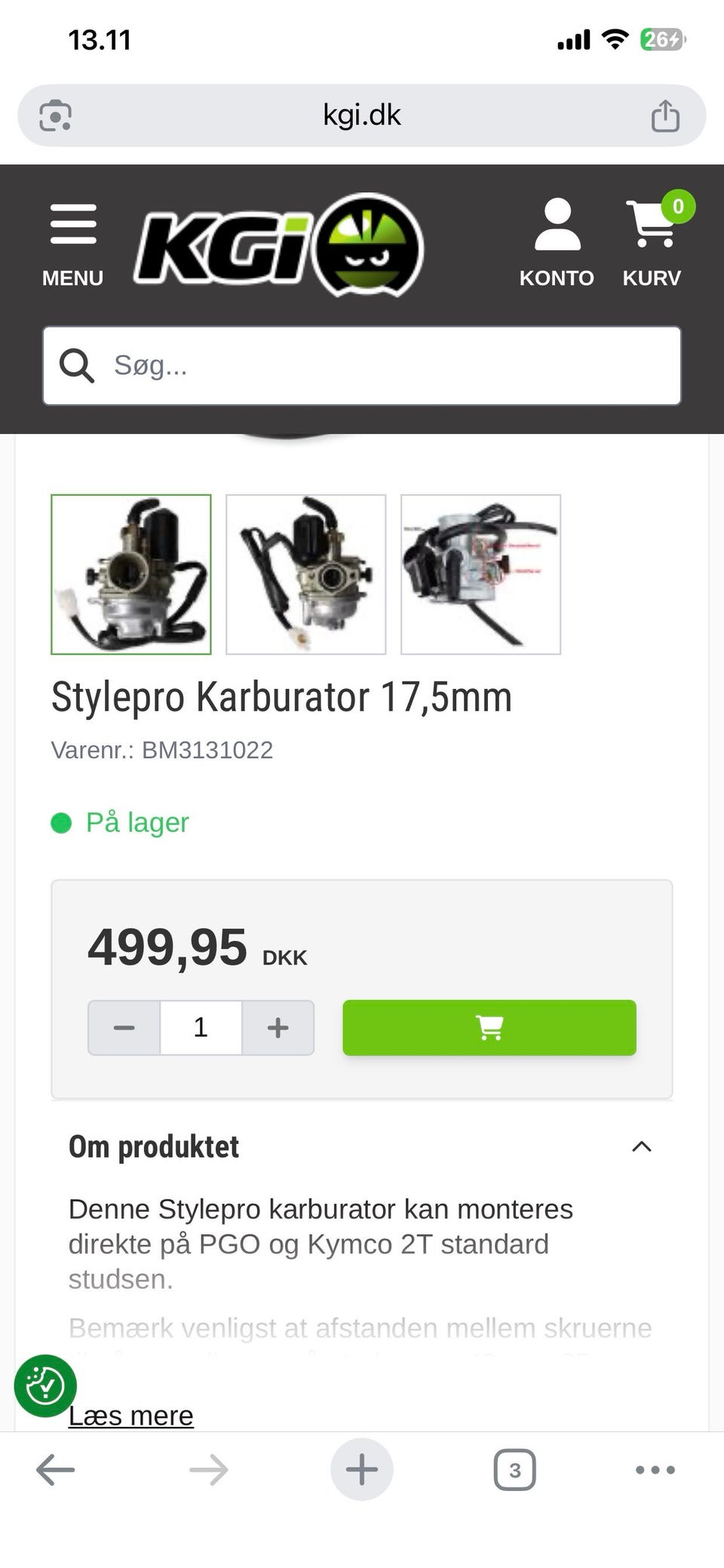Go back in the browser toolbar
The width and height of the screenshot is (724, 1568).
[x=56, y=1470]
